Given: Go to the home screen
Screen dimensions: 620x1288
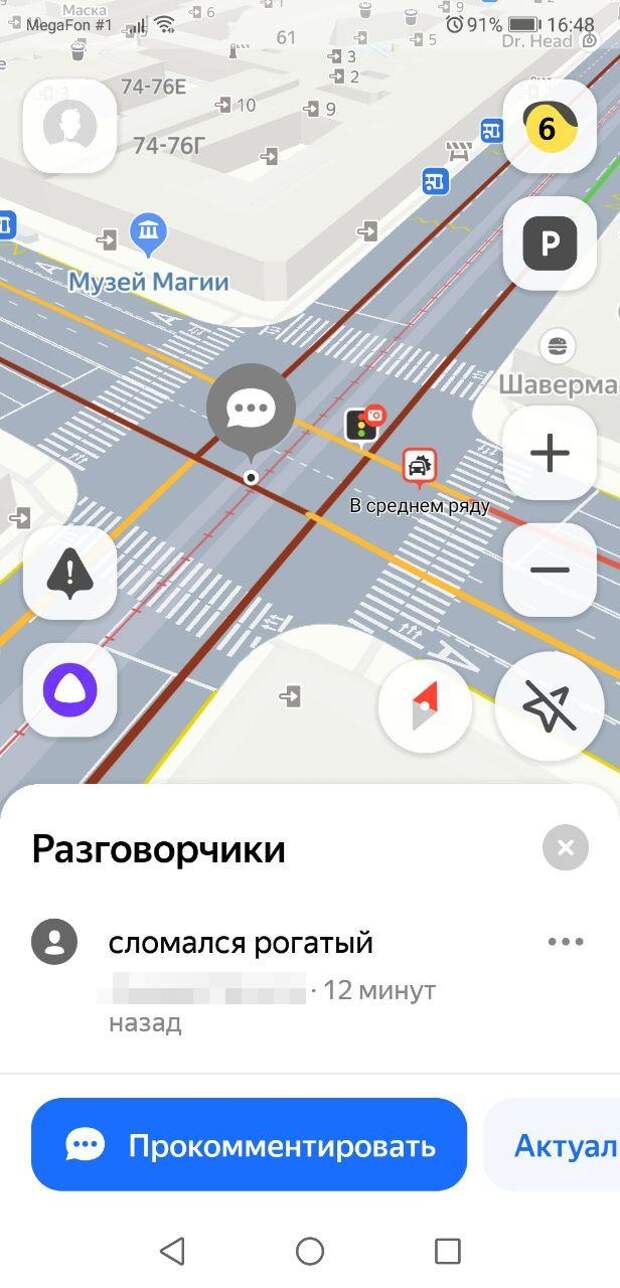Looking at the screenshot, I should [310, 1250].
